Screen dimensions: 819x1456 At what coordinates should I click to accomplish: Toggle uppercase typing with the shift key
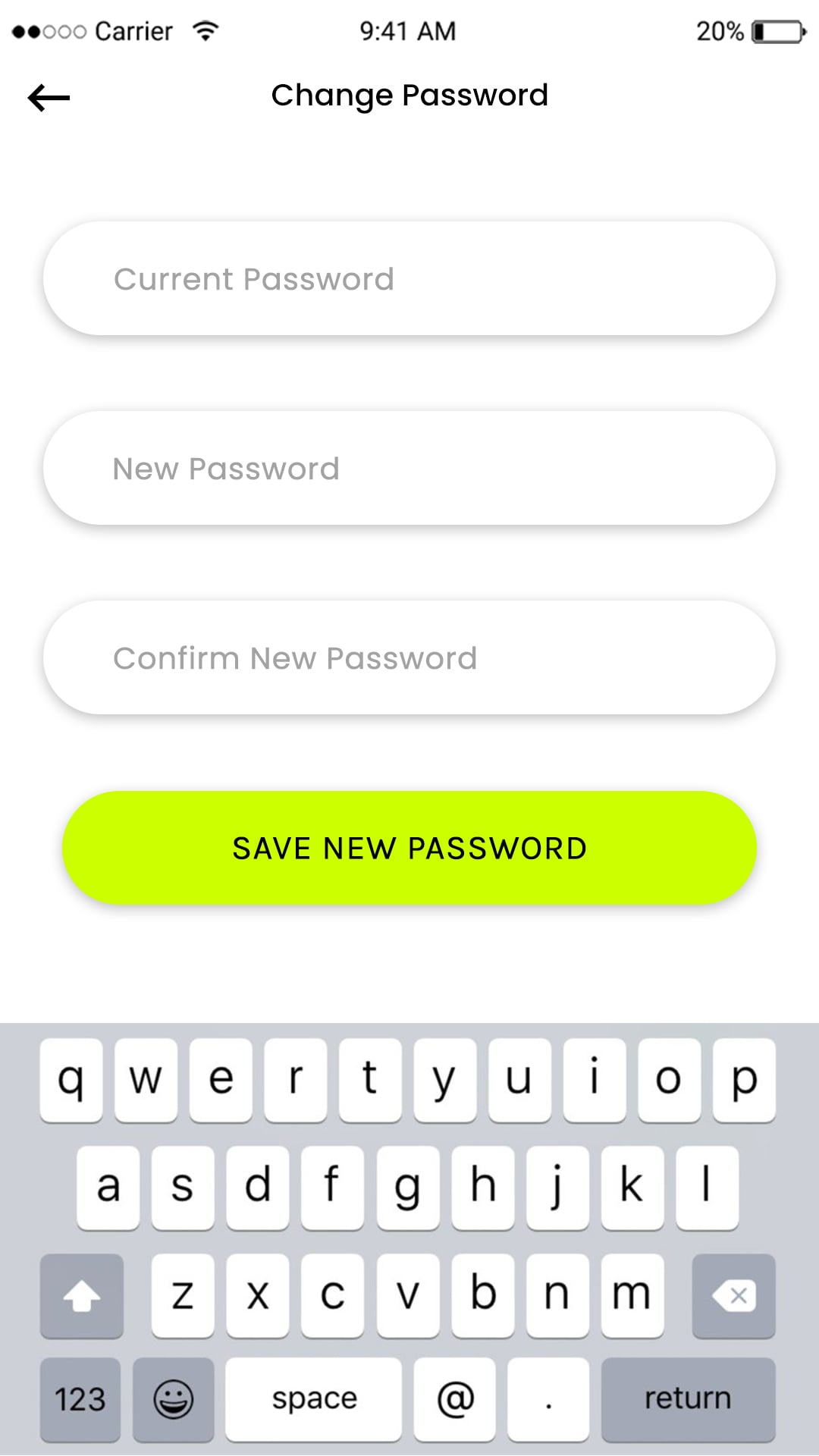point(81,1293)
